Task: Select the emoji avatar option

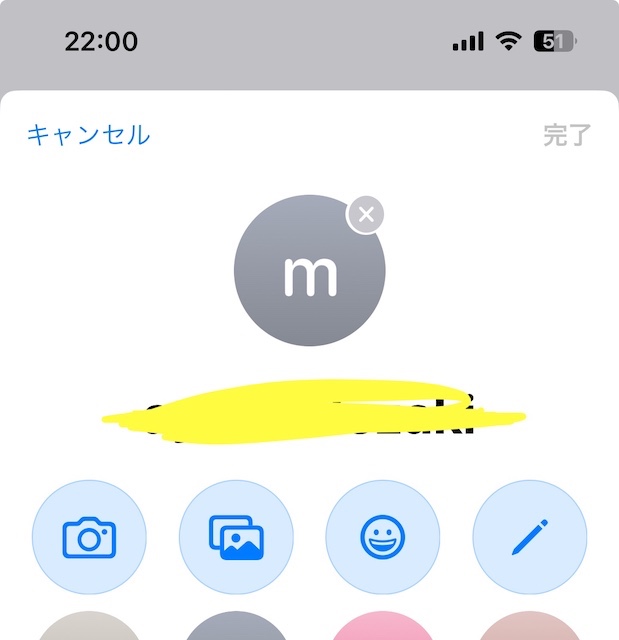Action: tap(383, 538)
